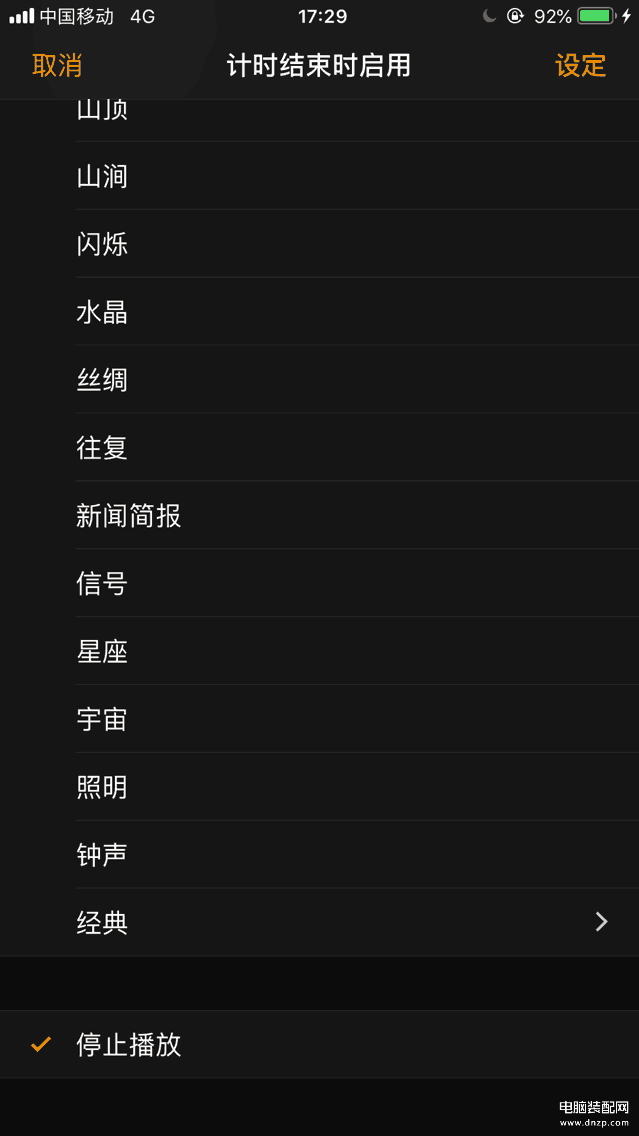Select the 停止播放 option
Screen dimensions: 639x1136
[320, 1045]
